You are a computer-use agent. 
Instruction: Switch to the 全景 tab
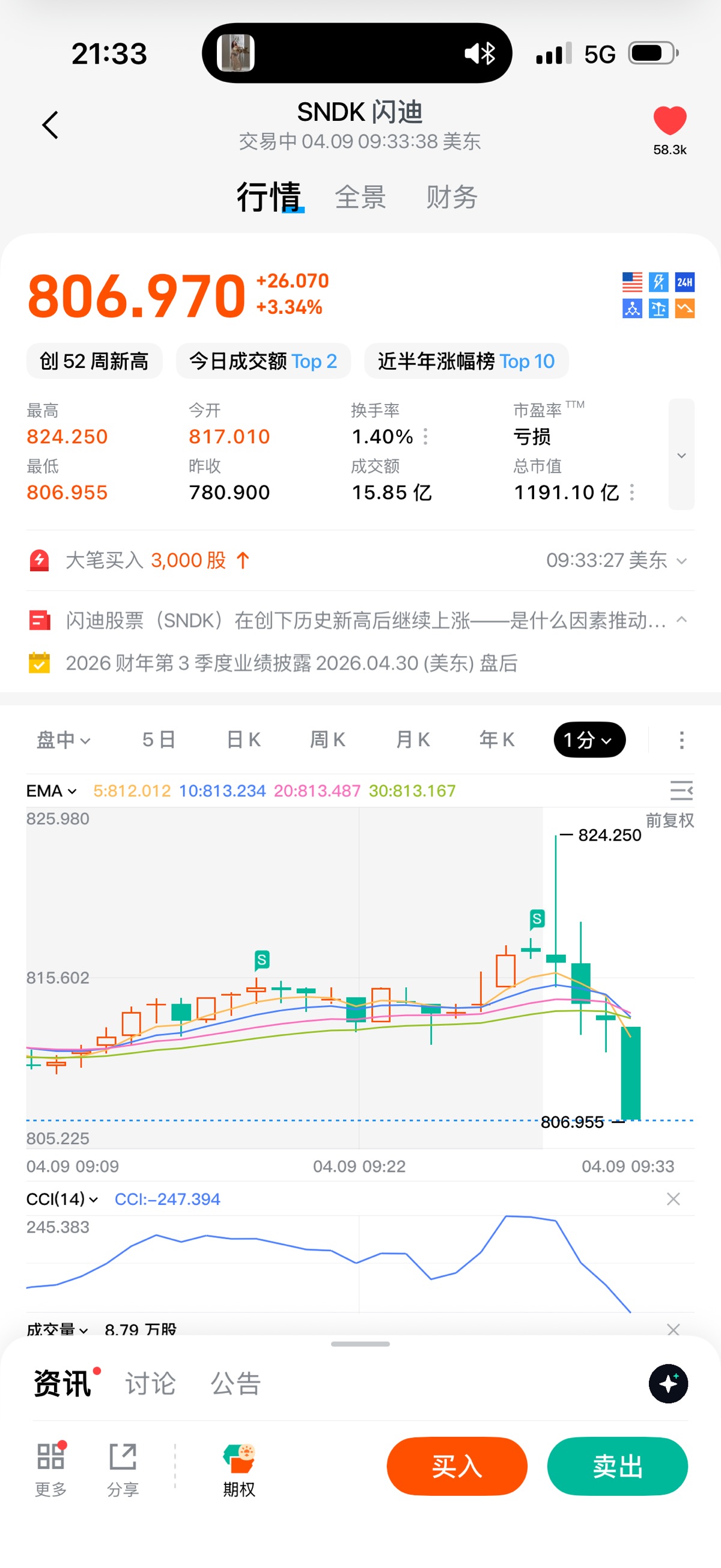pos(360,197)
